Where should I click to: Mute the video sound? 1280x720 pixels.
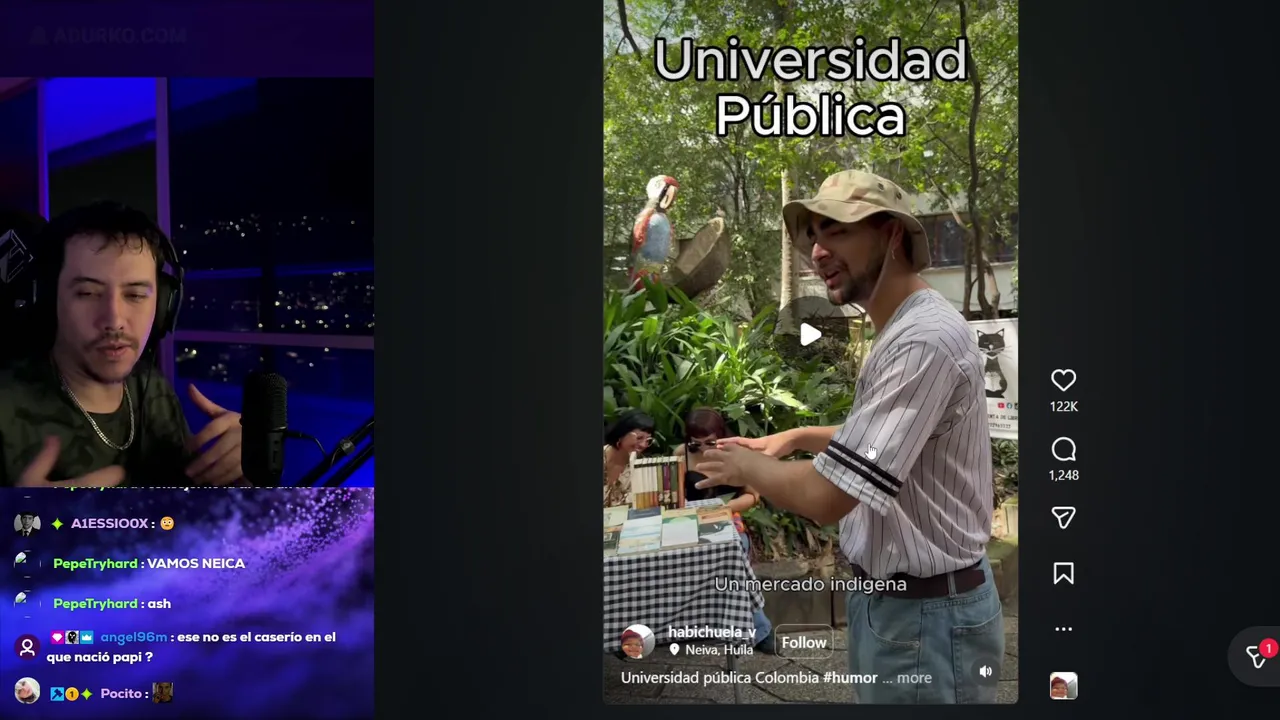(985, 671)
